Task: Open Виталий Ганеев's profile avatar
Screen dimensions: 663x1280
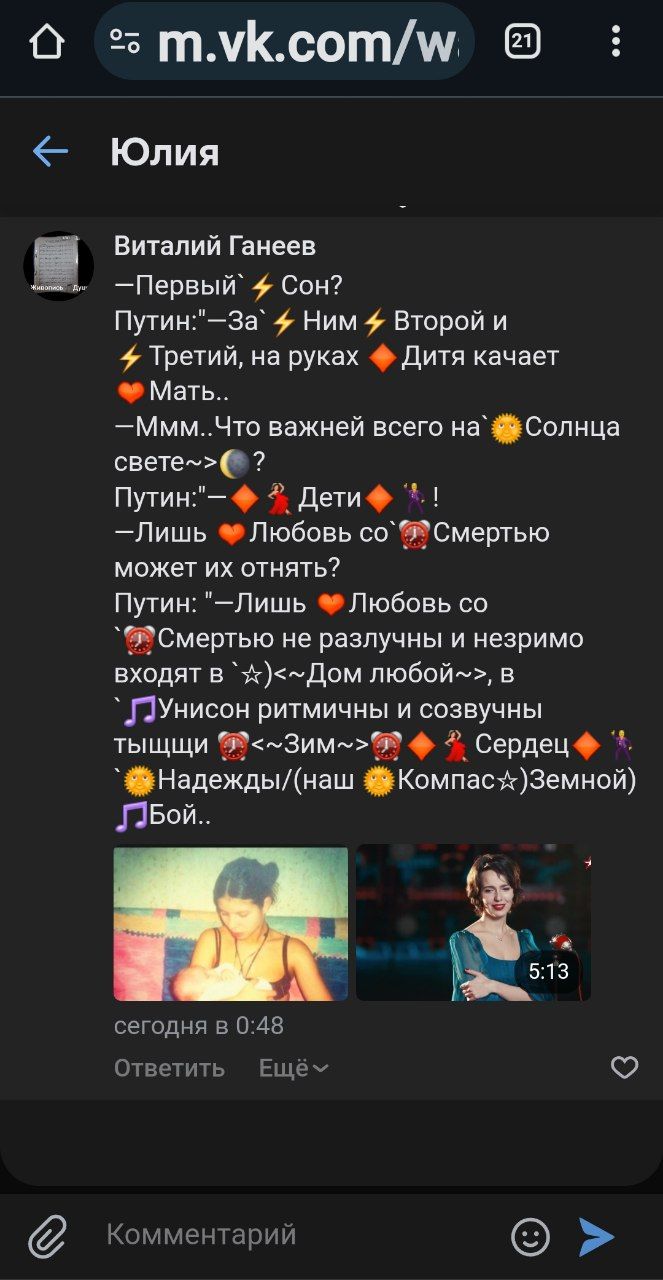Action: (x=59, y=266)
